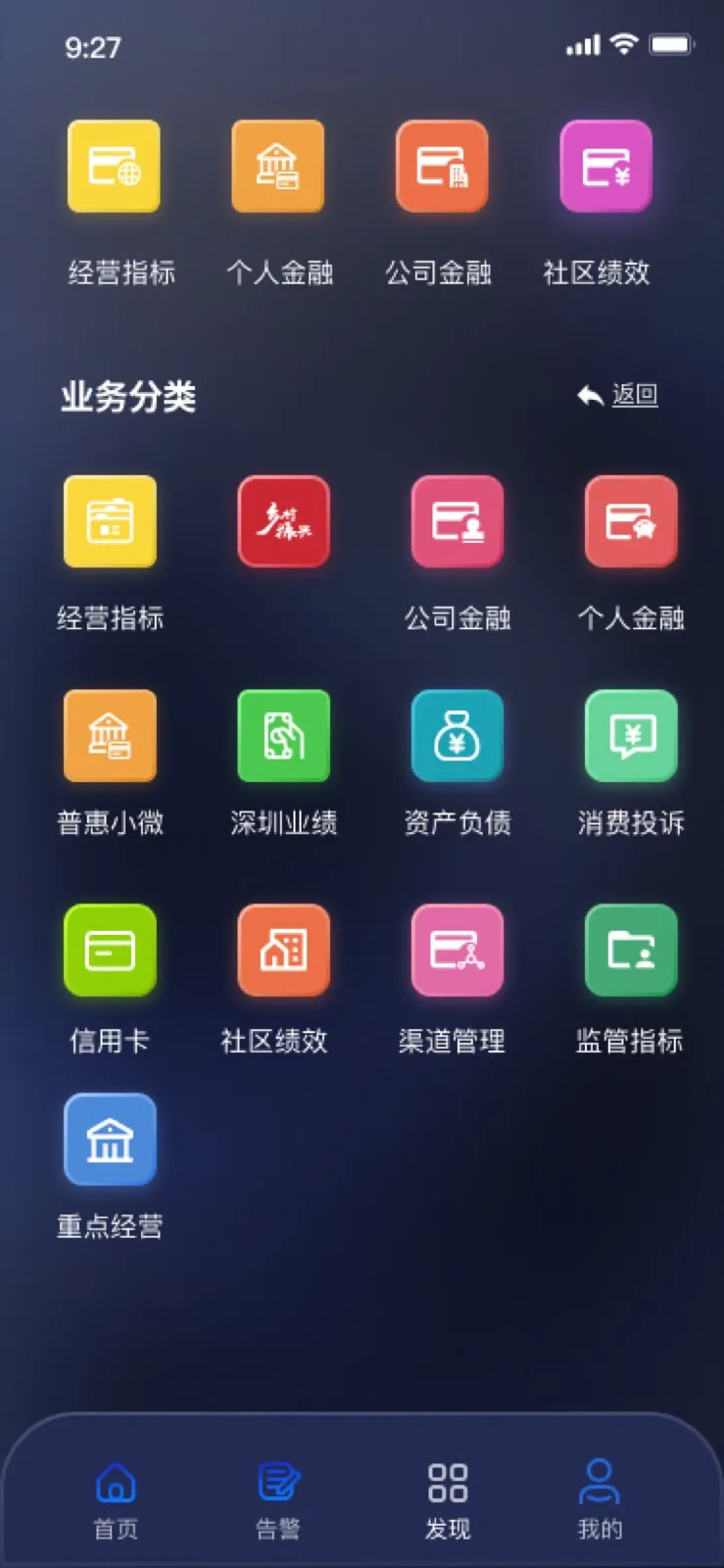The height and width of the screenshot is (1568, 724).
Task: Open the 监管指标 folder icon
Action: click(x=630, y=952)
